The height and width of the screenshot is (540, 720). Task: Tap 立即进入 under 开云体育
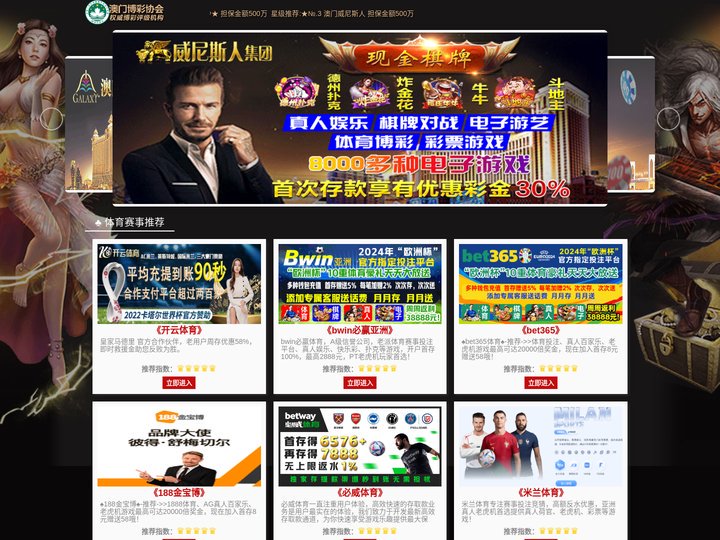179,383
